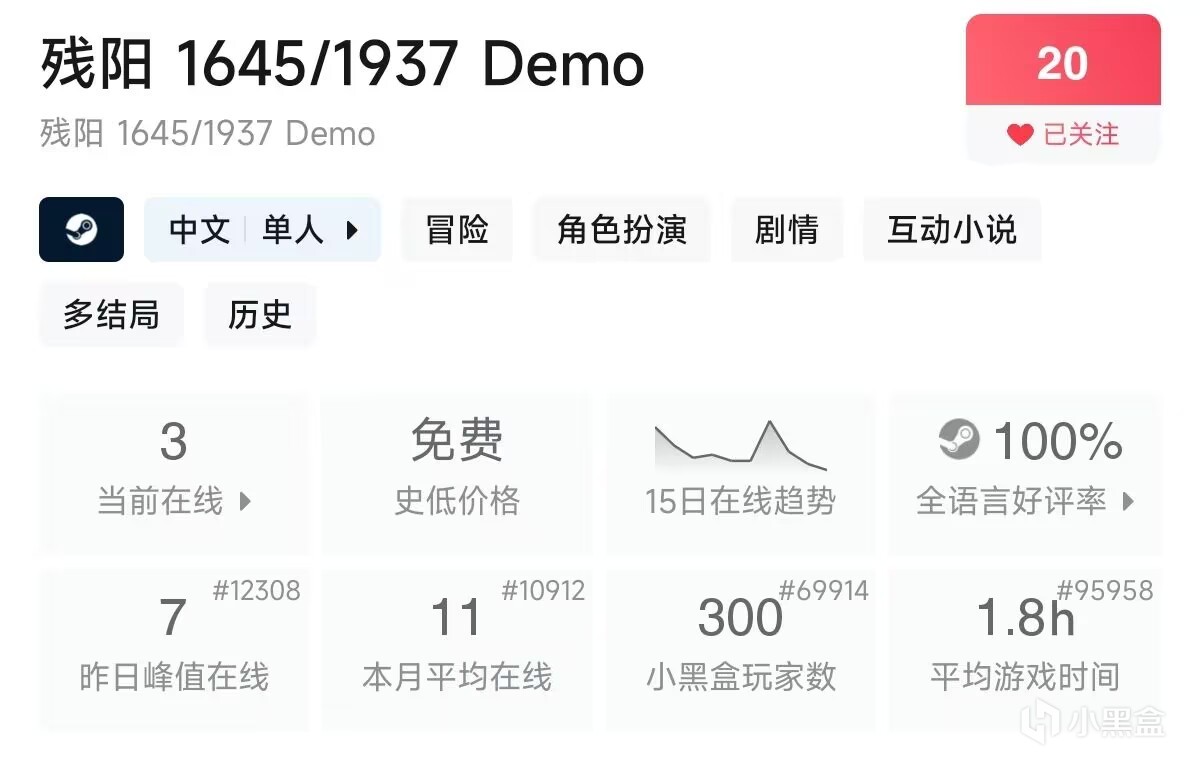Tap the 已关注 follow button
Image resolution: width=1200 pixels, height=764 pixels.
(1062, 134)
